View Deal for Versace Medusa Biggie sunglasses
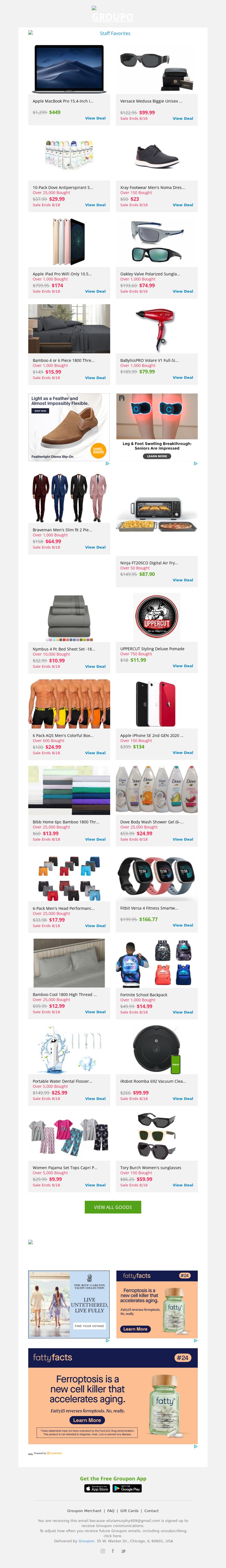The width and height of the screenshot is (226, 1568). [183, 119]
